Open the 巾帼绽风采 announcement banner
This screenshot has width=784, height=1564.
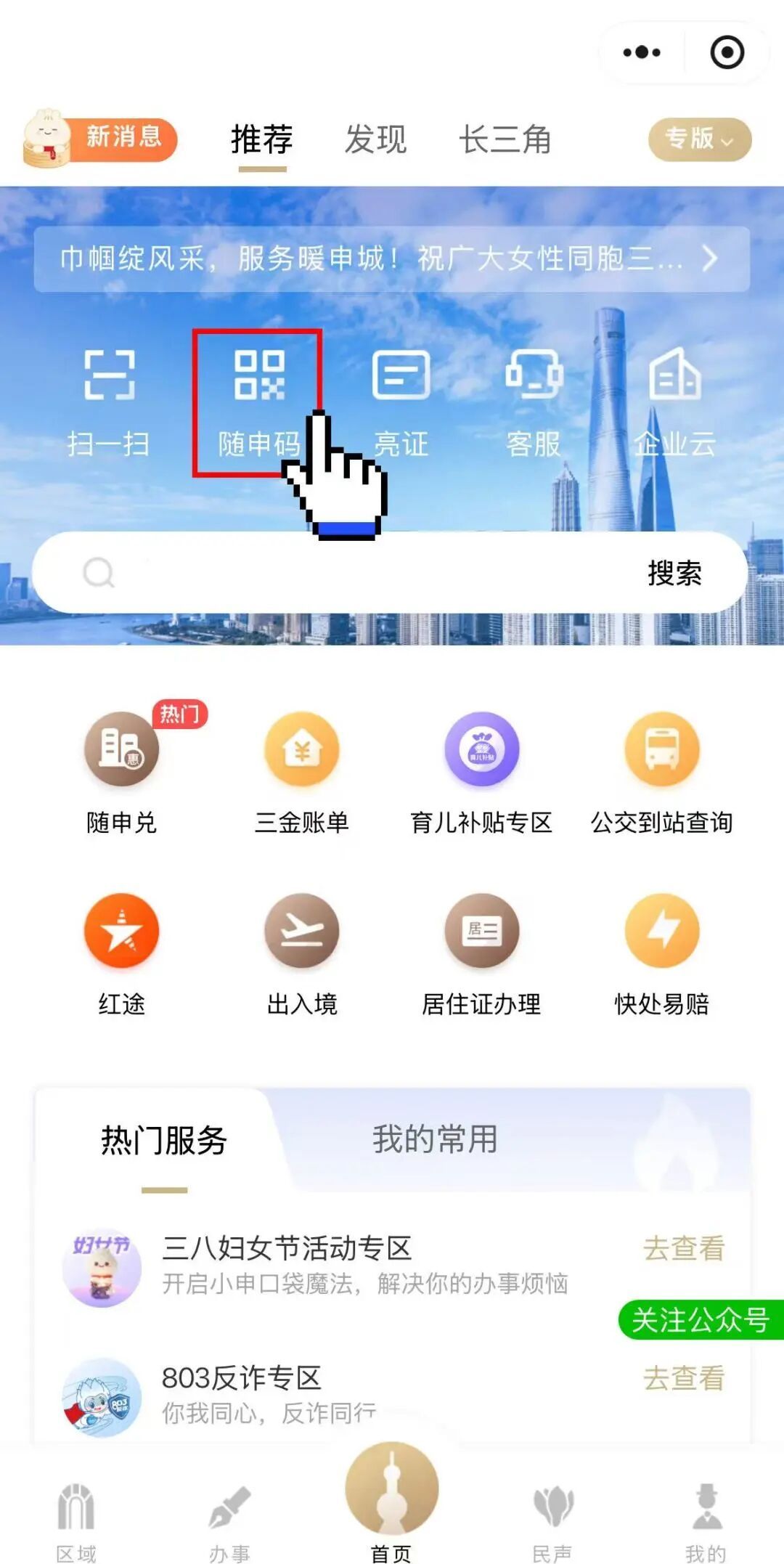tap(391, 258)
